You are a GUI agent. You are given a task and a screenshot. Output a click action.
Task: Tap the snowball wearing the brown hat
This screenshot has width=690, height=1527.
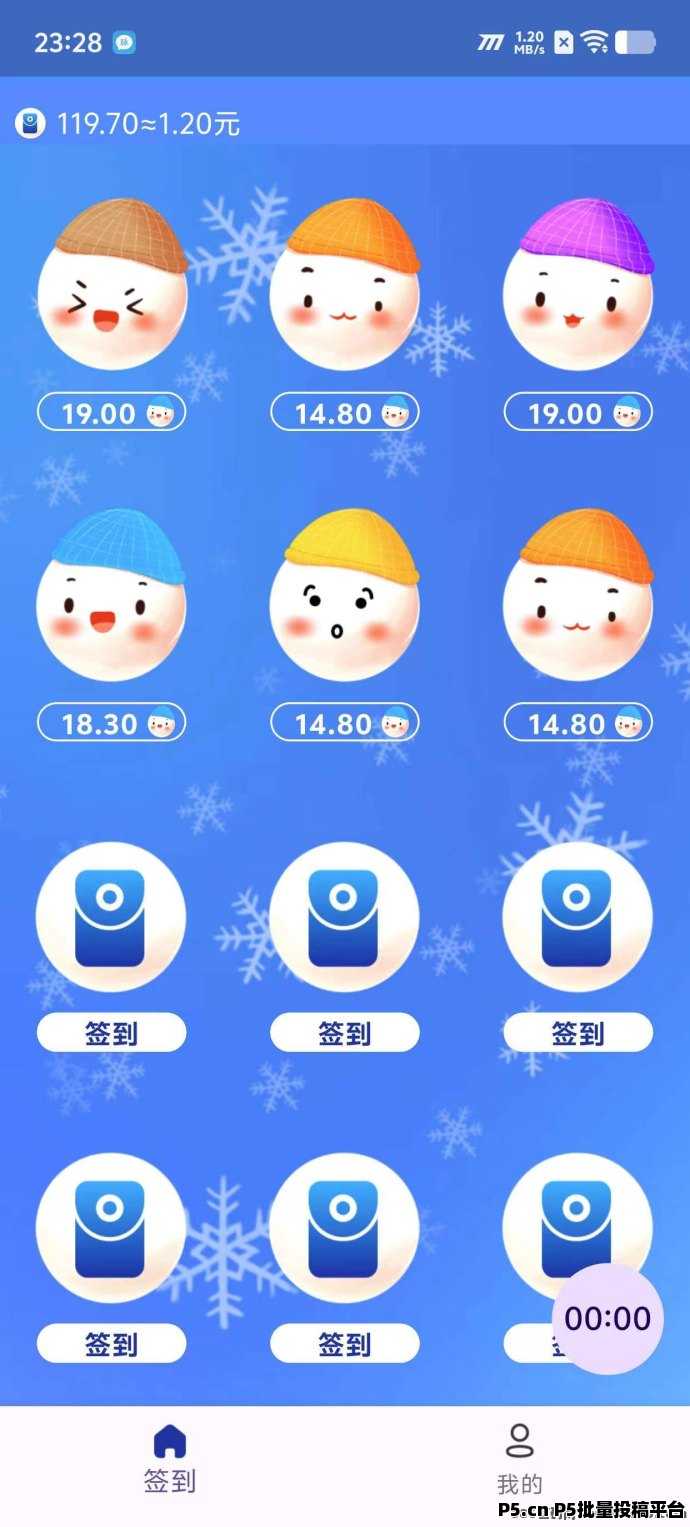point(112,284)
